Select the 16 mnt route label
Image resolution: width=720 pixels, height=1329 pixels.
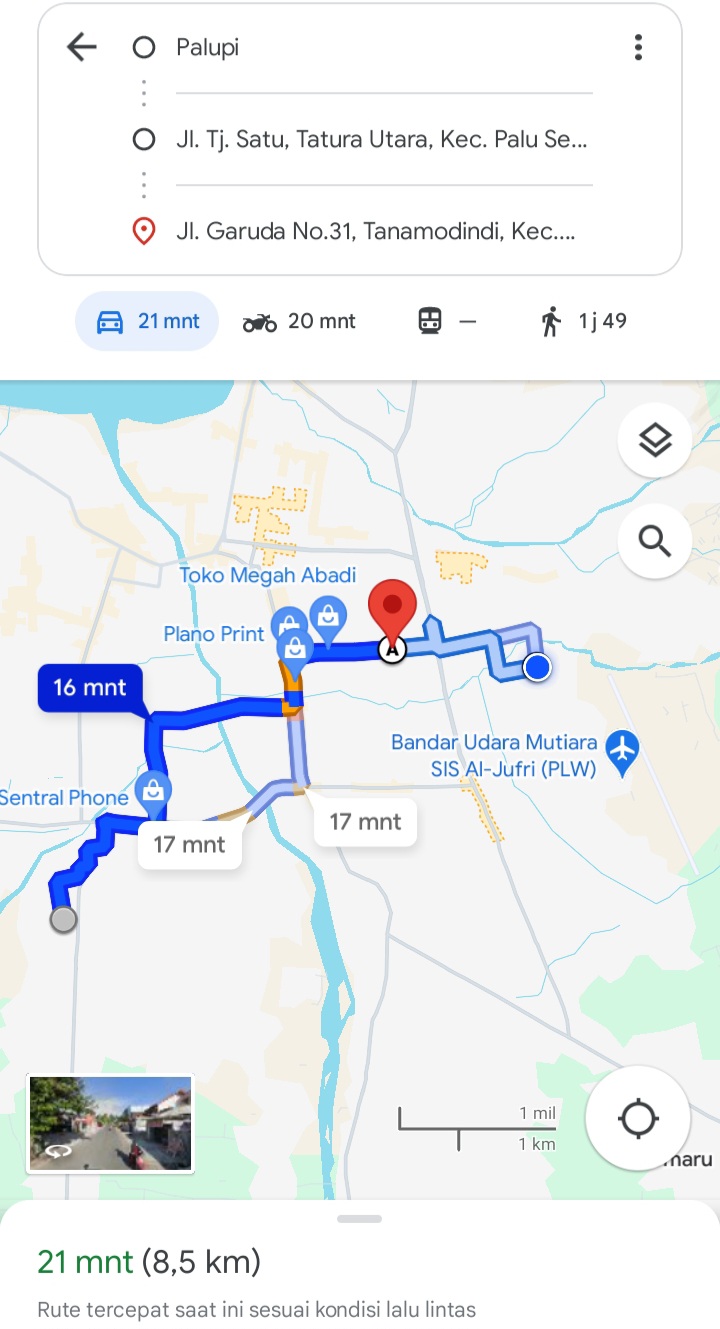[x=90, y=687]
